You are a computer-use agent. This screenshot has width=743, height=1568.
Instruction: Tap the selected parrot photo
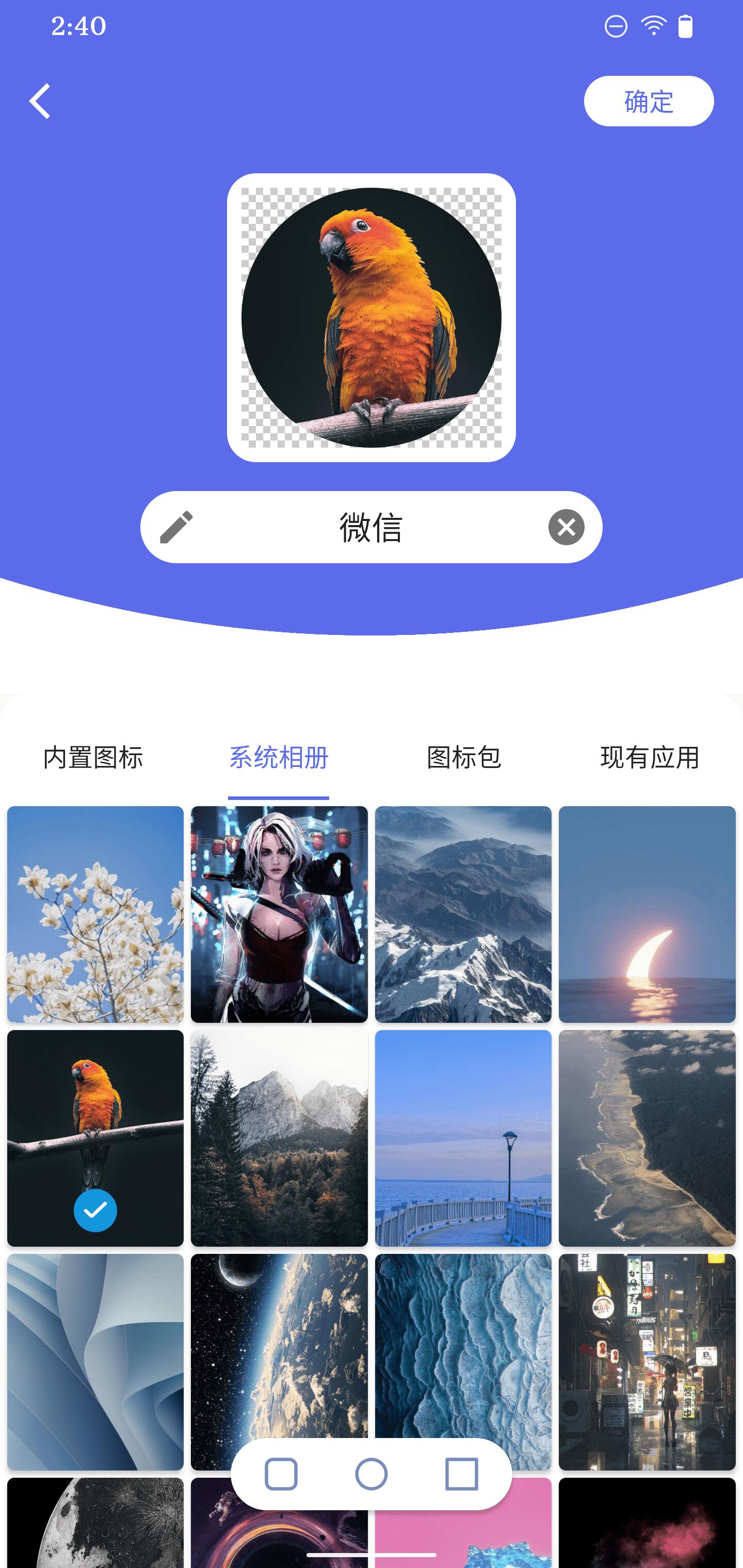[x=95, y=1138]
